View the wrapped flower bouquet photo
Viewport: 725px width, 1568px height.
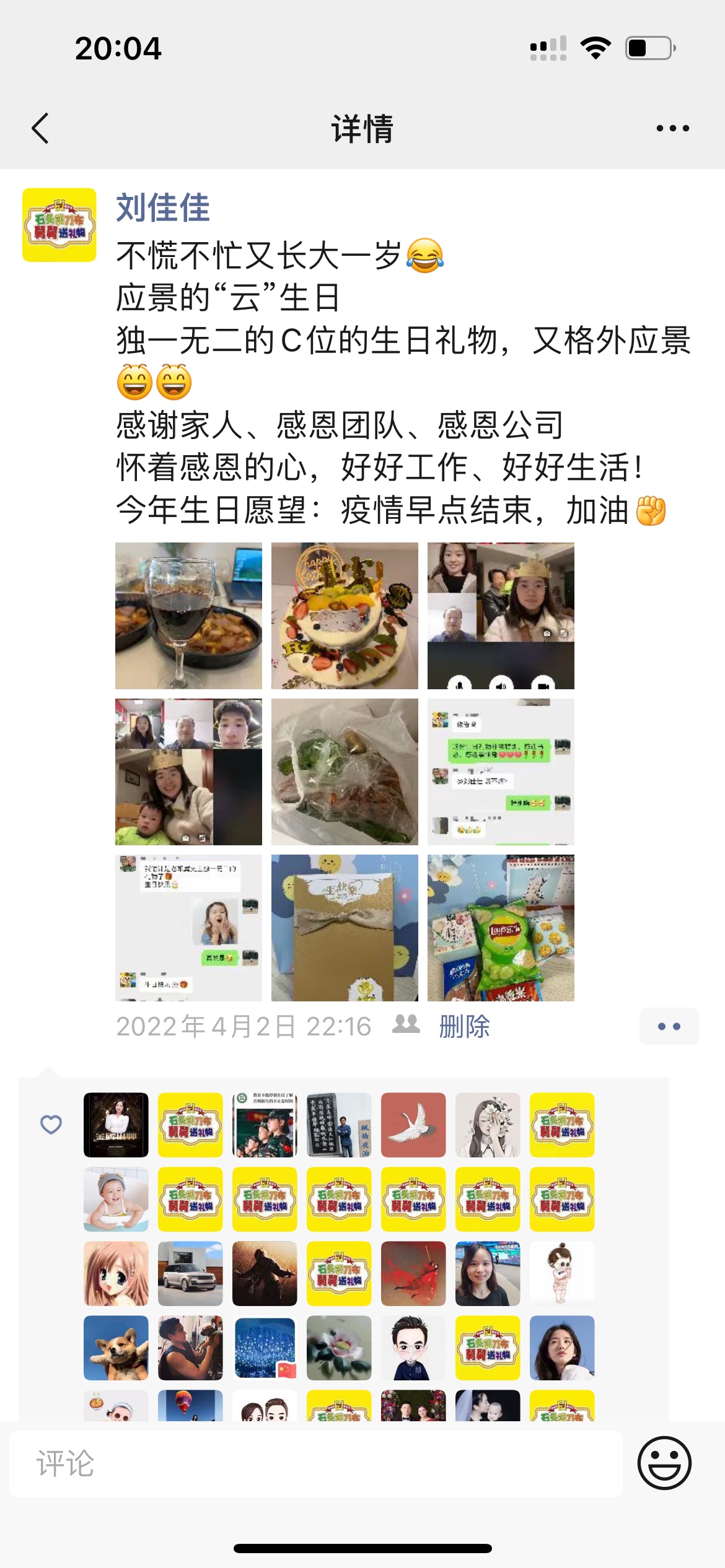[345, 772]
